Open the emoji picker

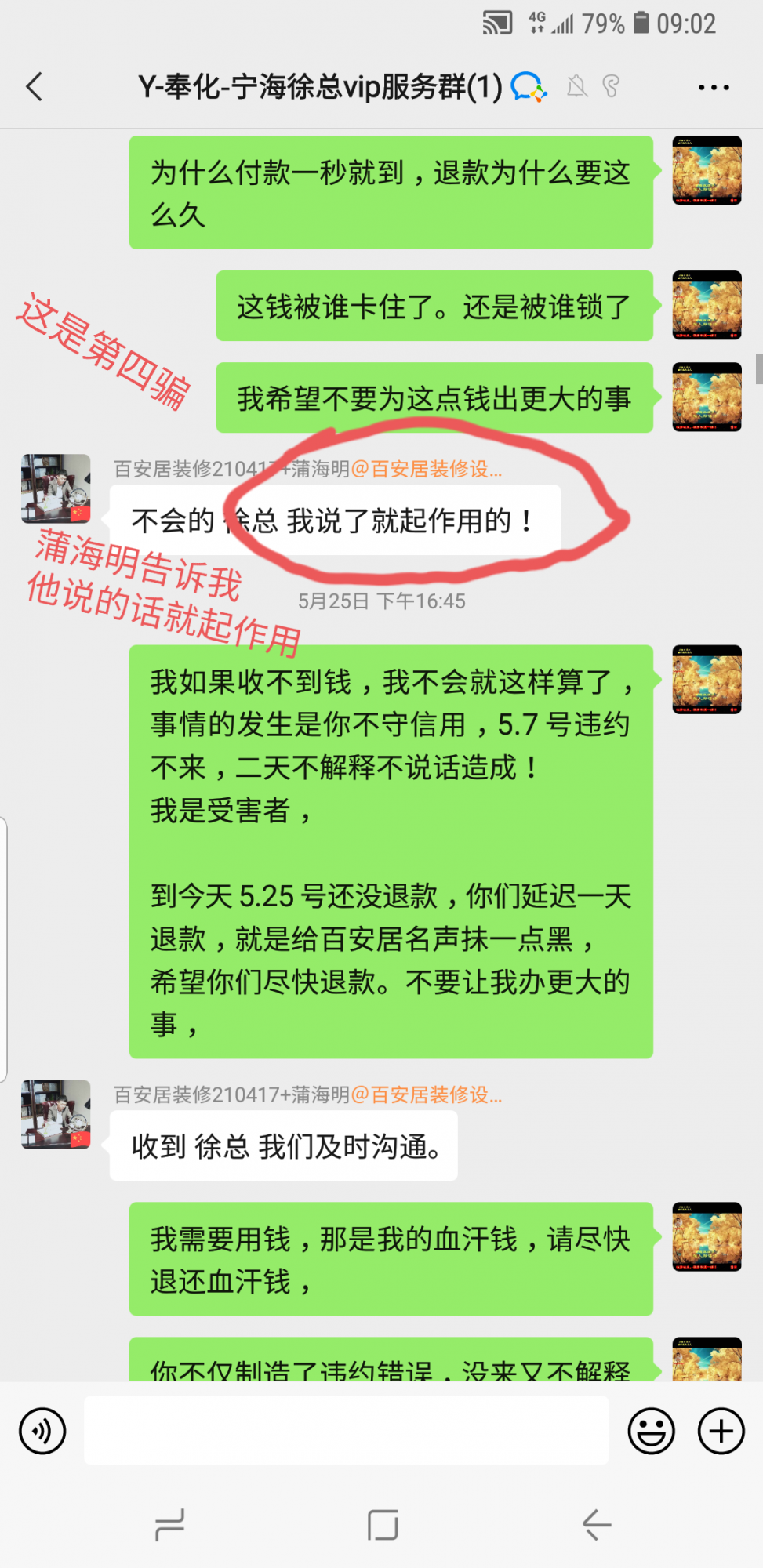click(651, 1431)
